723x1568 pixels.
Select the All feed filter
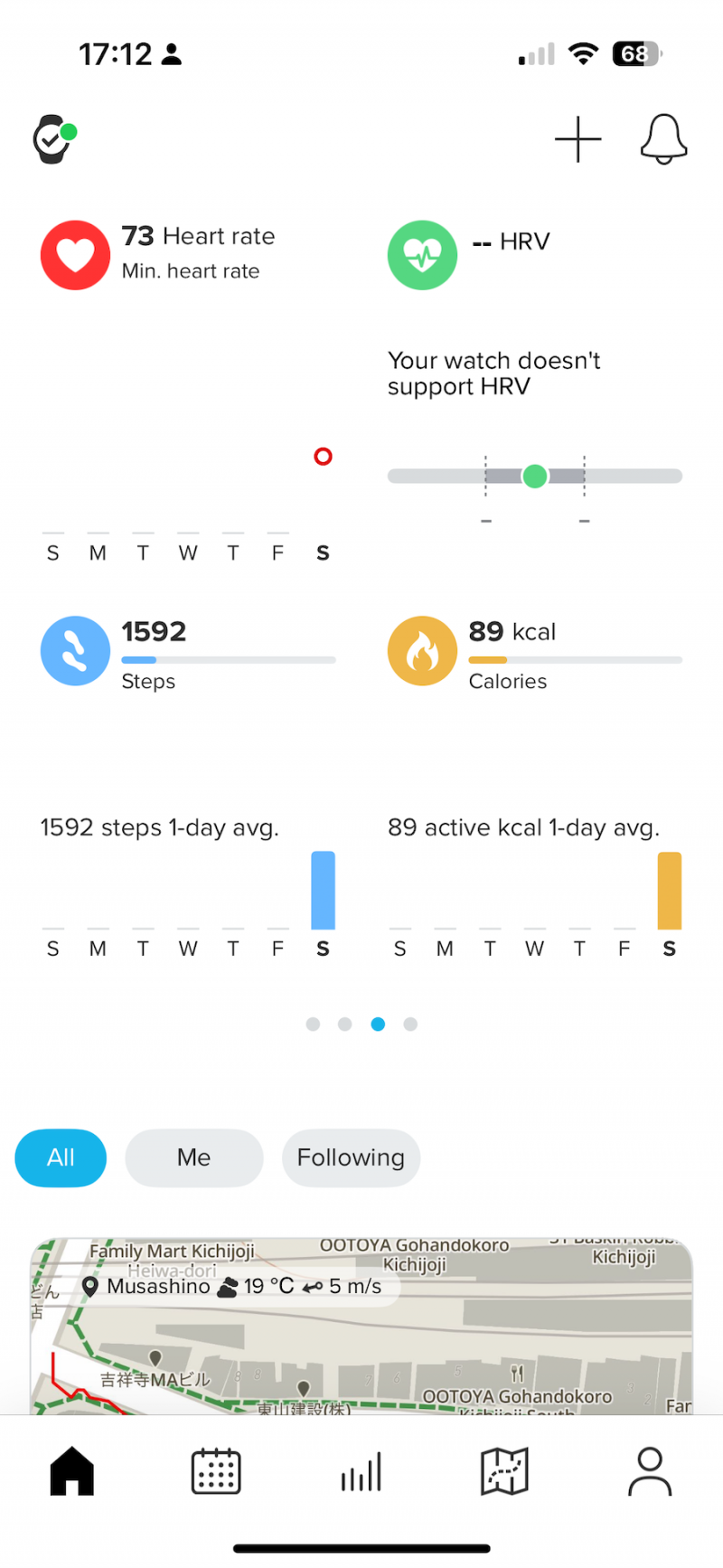pos(61,1157)
